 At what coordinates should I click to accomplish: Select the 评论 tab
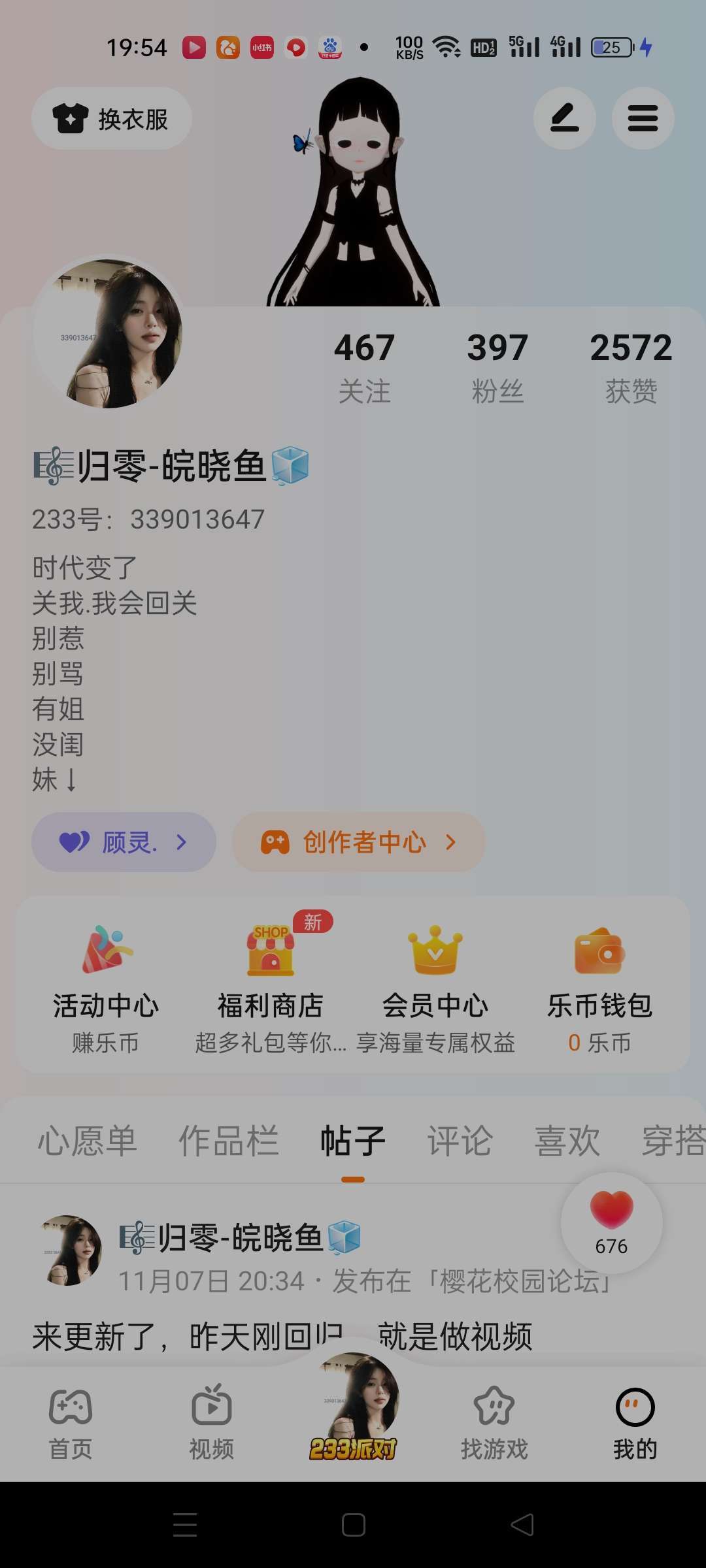pyautogui.click(x=460, y=1141)
